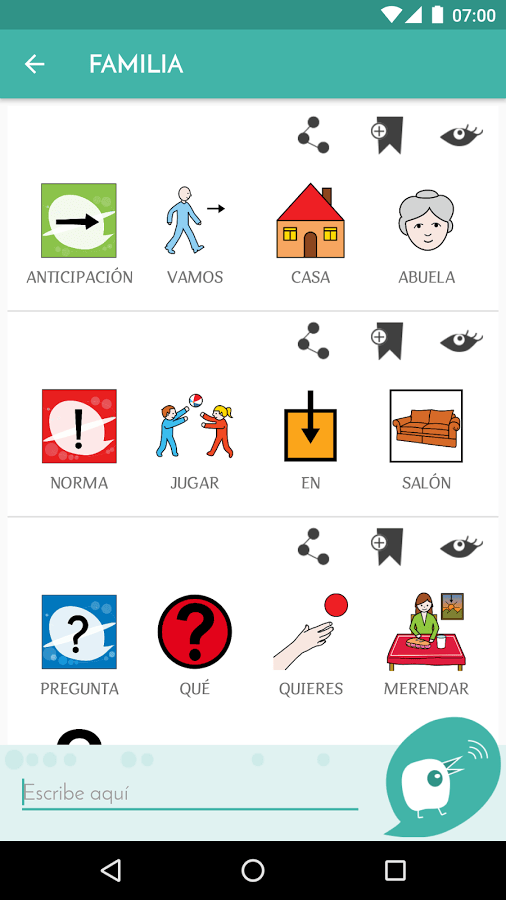Tap the talking bird speech button

click(442, 776)
